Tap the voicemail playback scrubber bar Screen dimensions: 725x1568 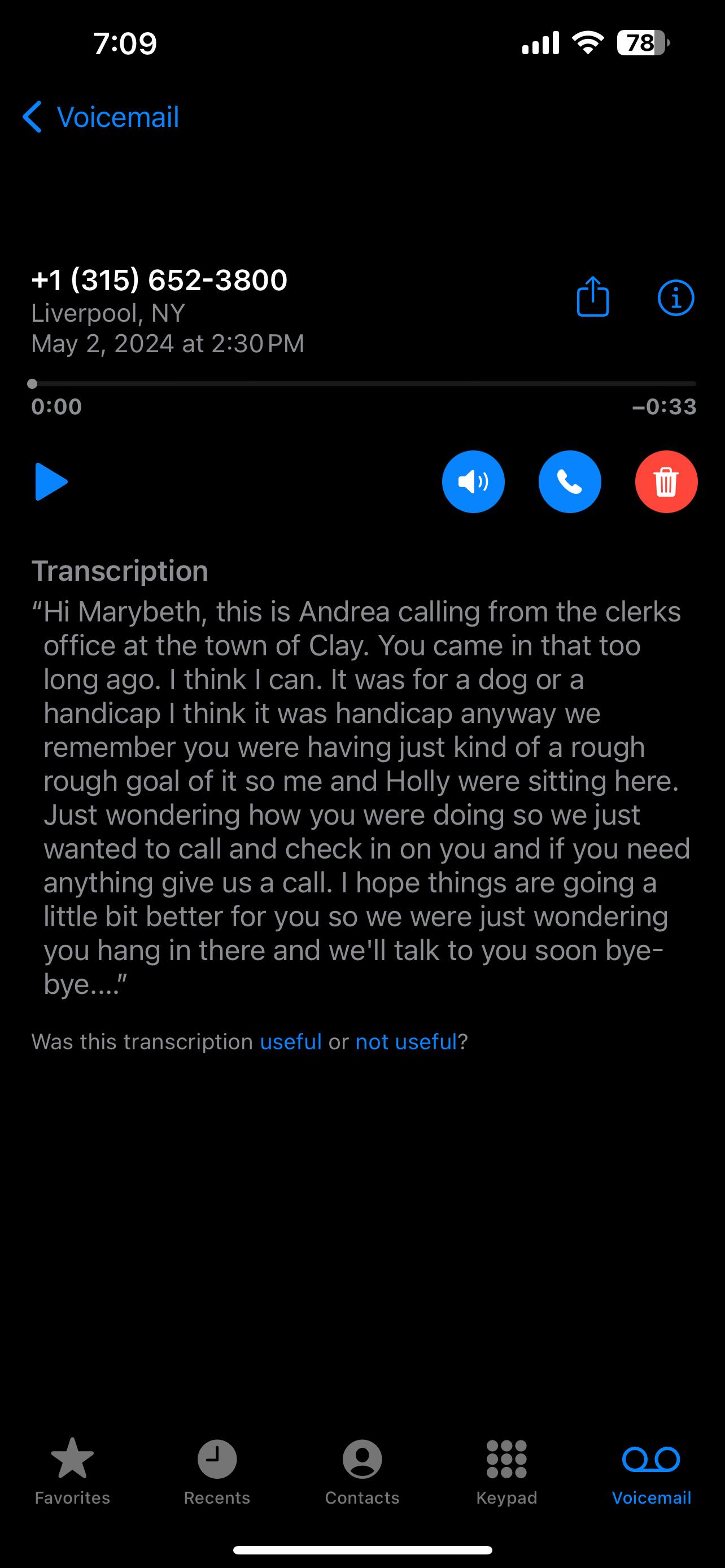point(364,383)
